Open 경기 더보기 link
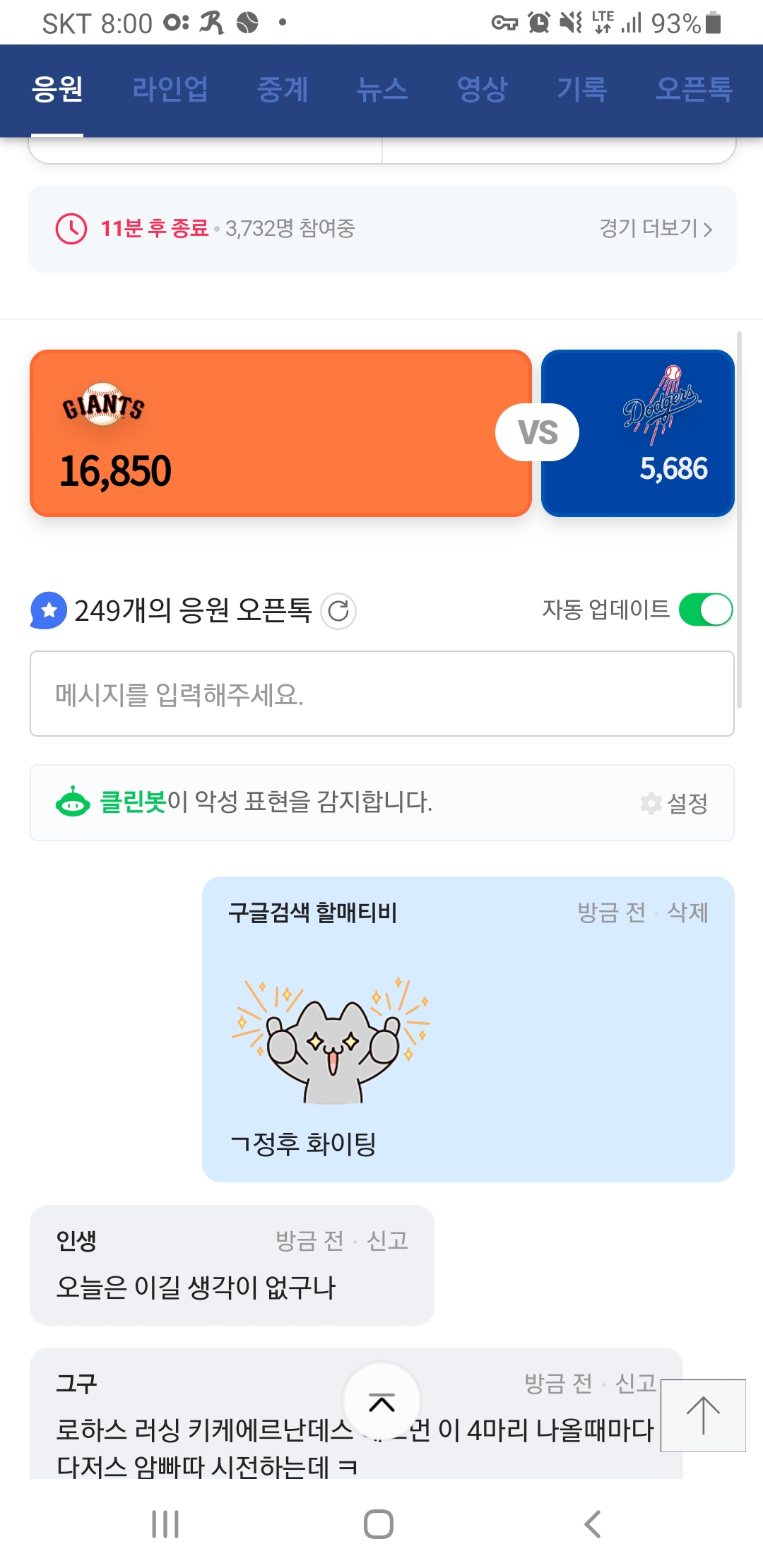Image resolution: width=763 pixels, height=1568 pixels. coord(656,228)
